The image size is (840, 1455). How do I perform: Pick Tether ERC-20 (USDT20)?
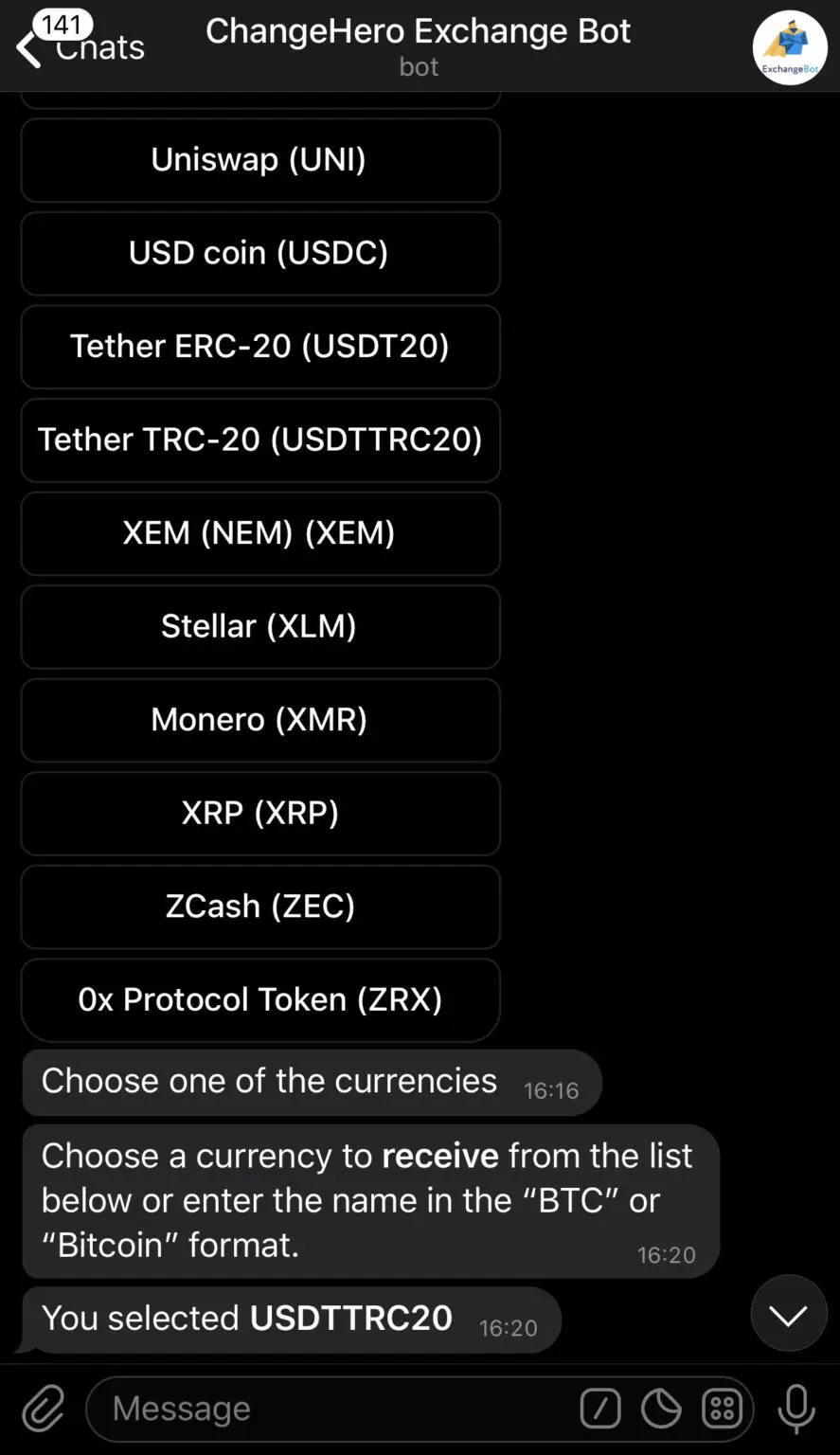(x=259, y=347)
